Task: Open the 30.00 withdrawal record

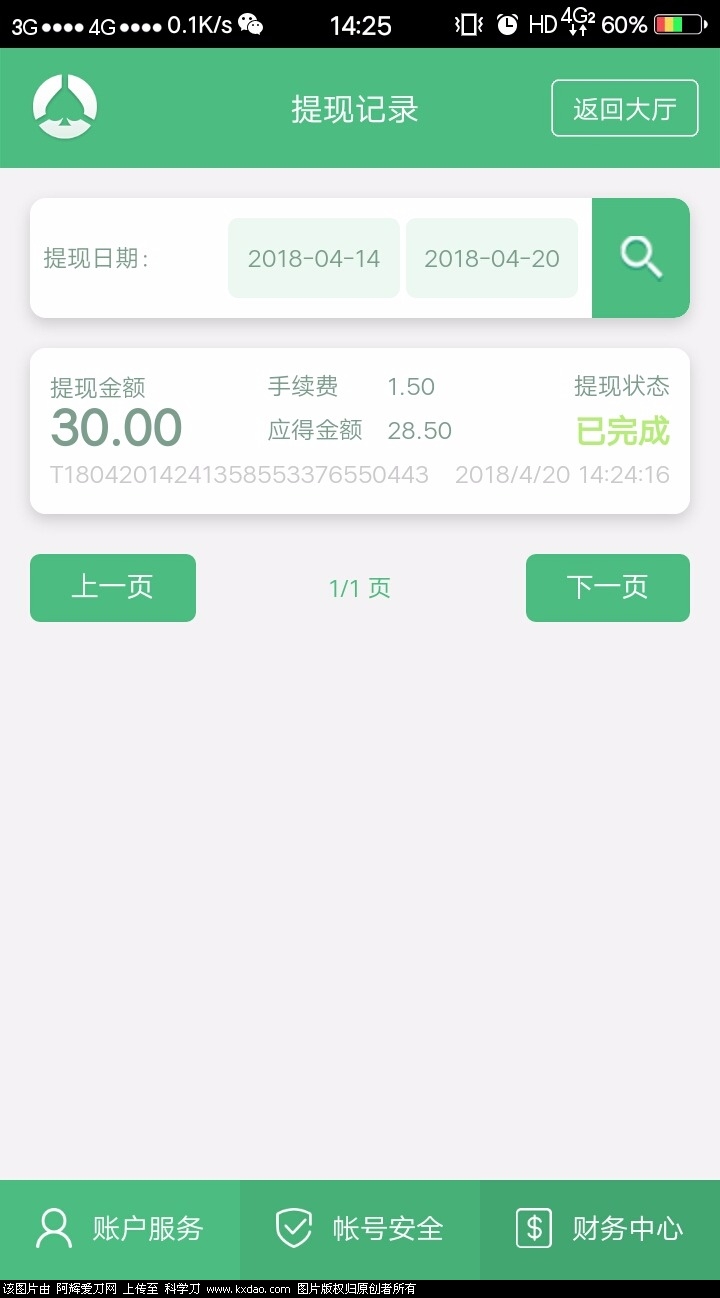Action: click(360, 431)
